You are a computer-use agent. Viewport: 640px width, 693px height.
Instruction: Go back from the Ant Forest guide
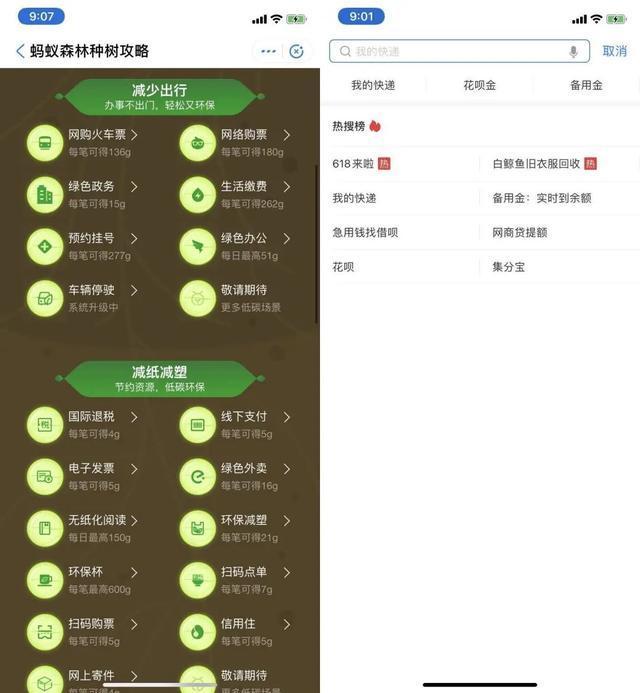(20, 51)
